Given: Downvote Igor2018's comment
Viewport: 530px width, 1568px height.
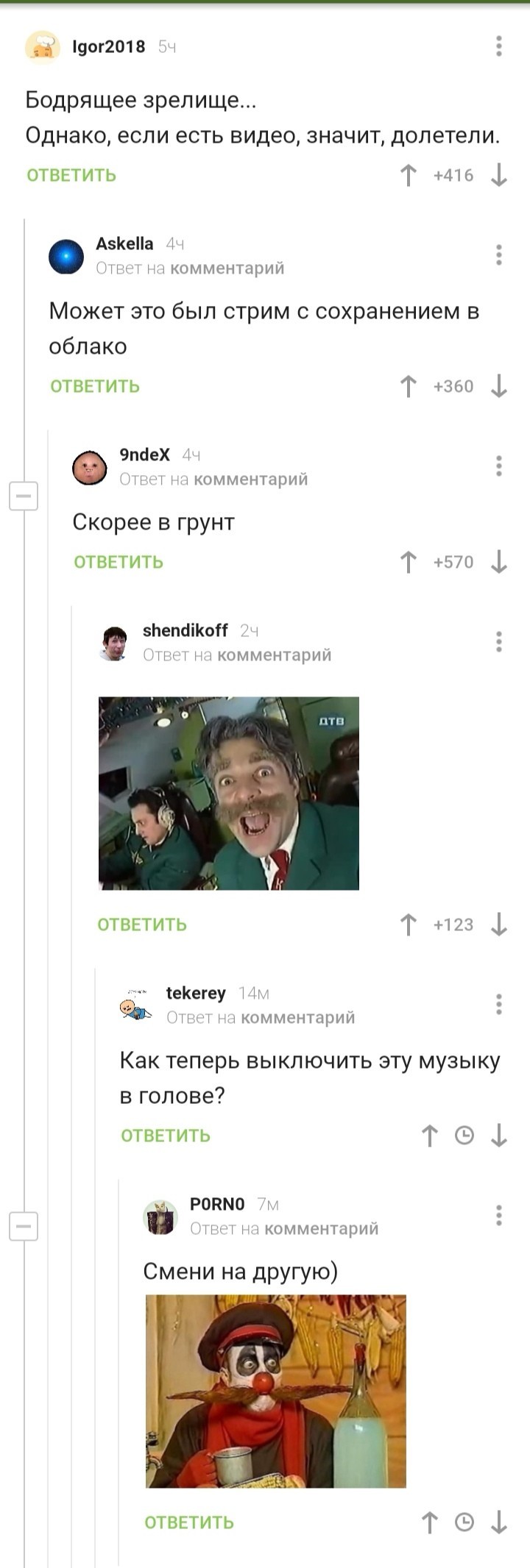Looking at the screenshot, I should point(498,175).
